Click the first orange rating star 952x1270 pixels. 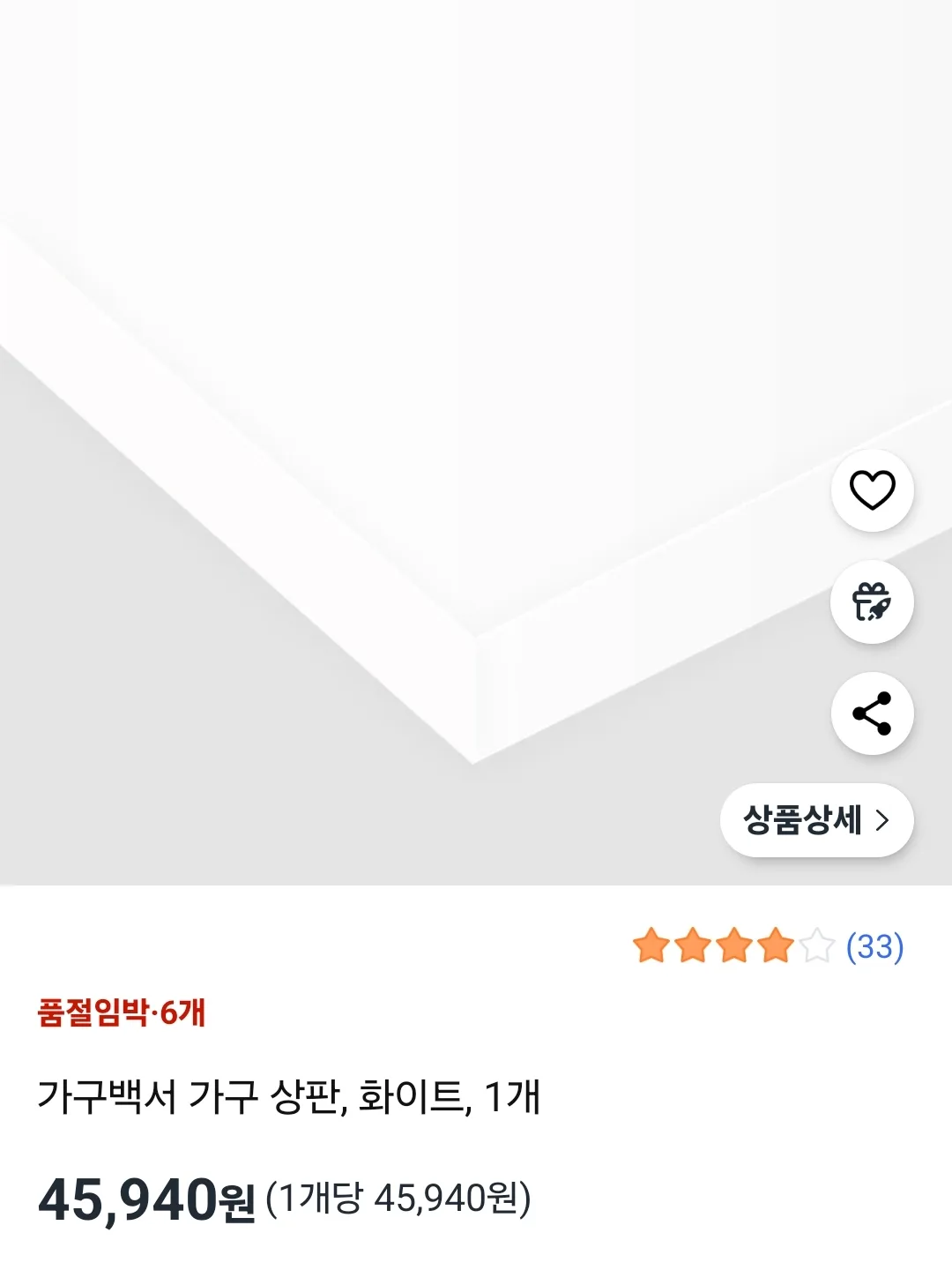pos(650,946)
